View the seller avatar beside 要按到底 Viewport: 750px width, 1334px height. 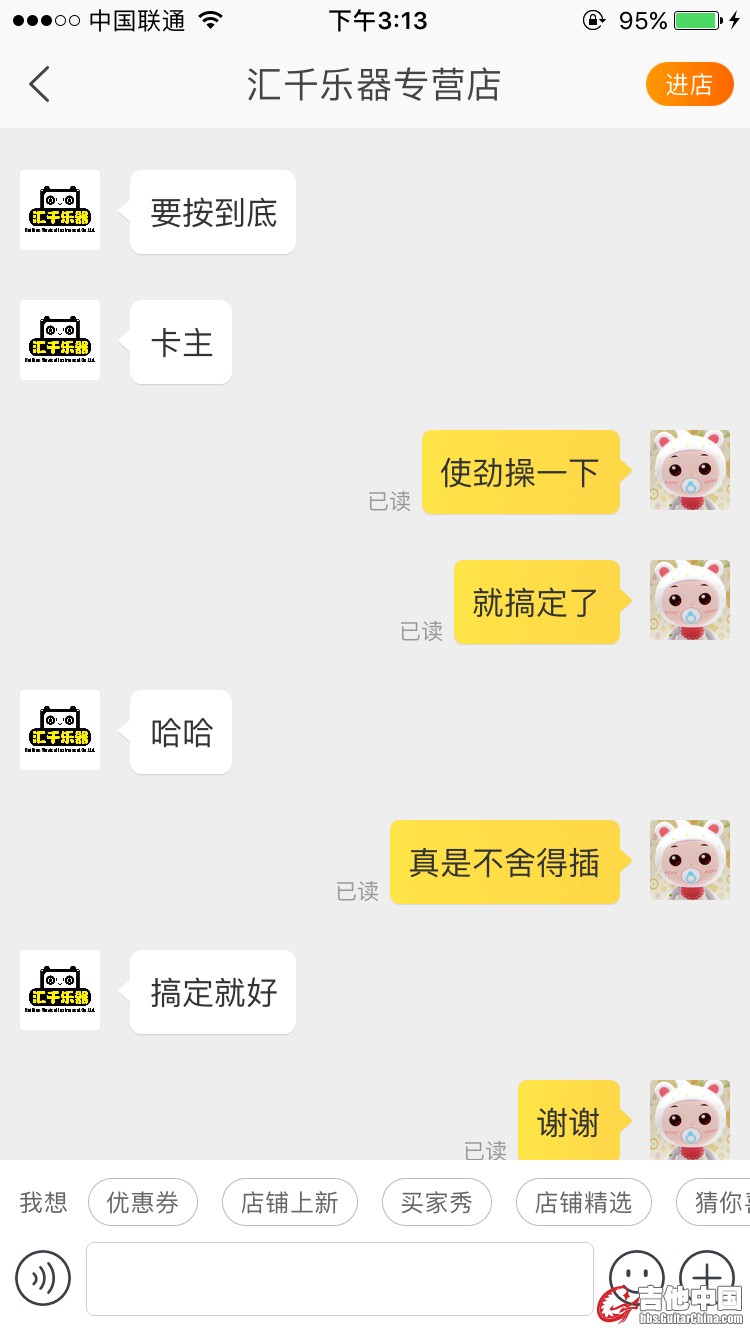click(60, 210)
